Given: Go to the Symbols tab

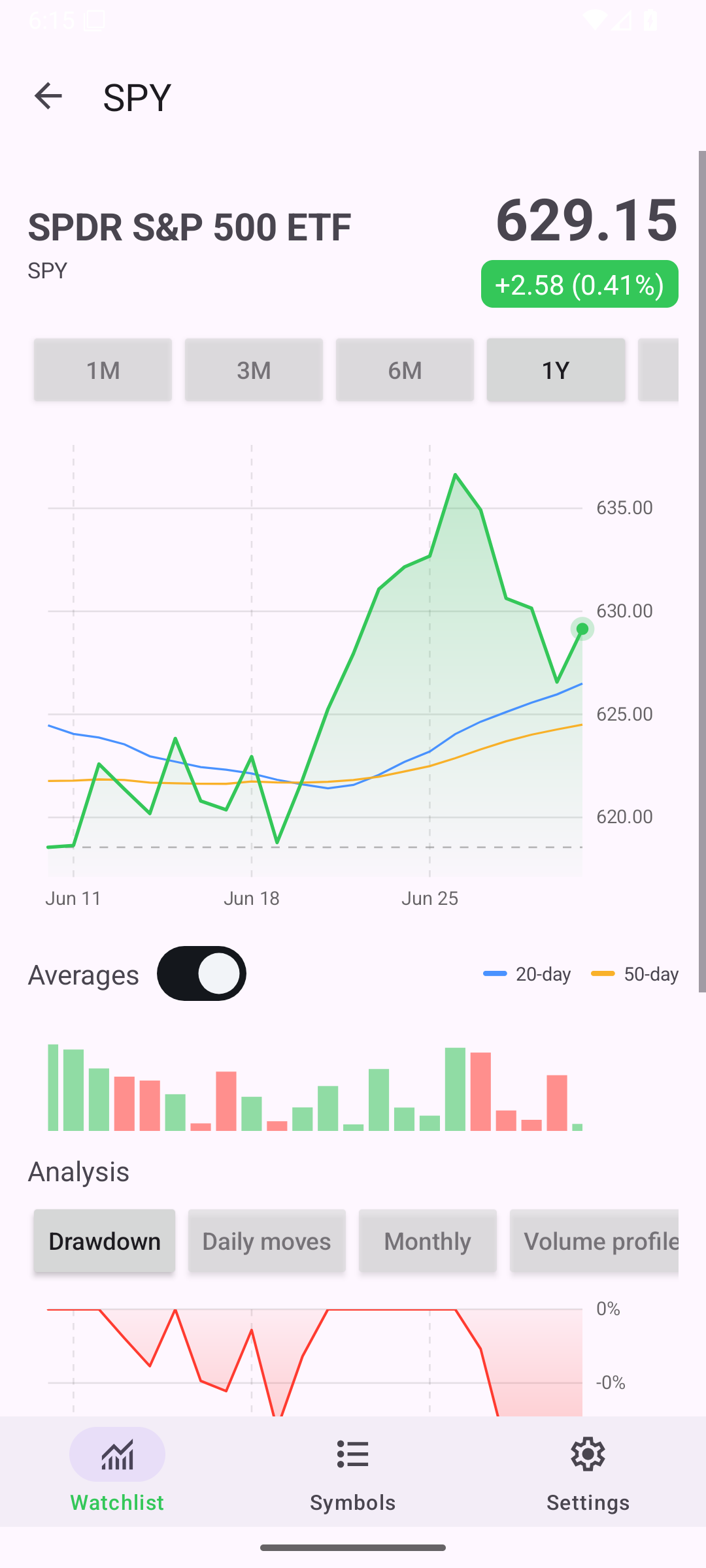Looking at the screenshot, I should point(353,1471).
